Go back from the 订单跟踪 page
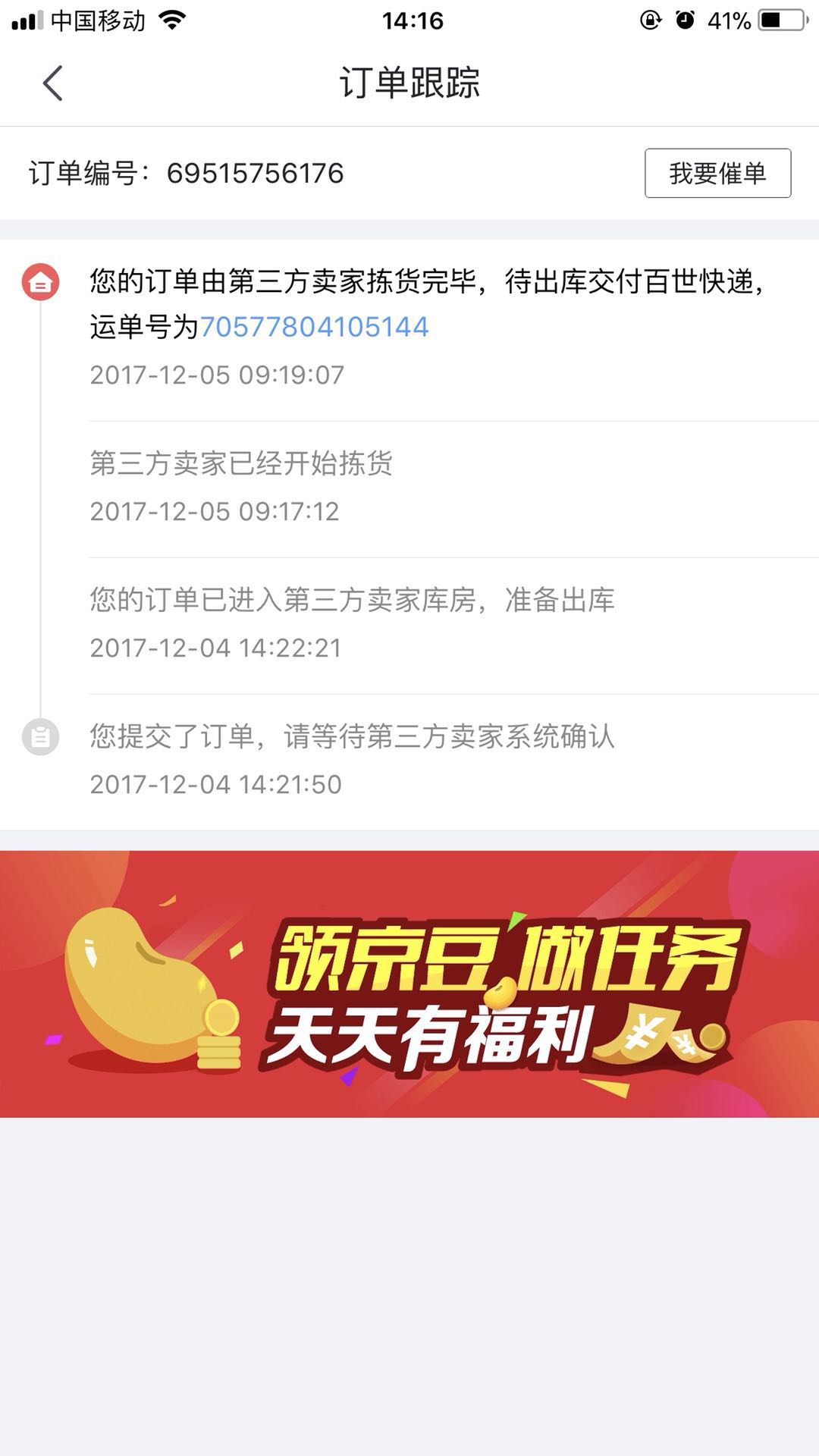 tap(52, 83)
